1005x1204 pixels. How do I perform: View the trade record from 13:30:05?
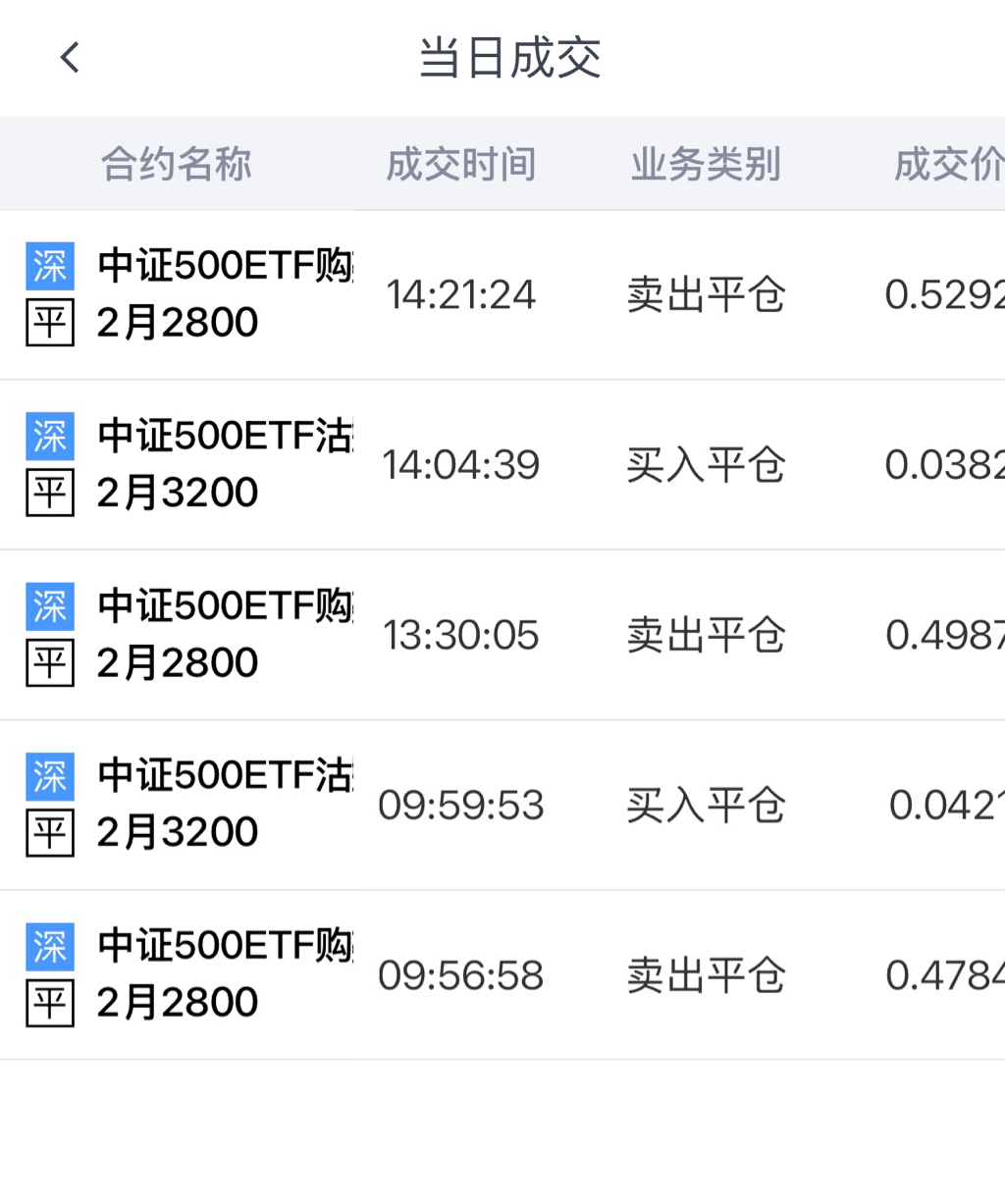[460, 635]
